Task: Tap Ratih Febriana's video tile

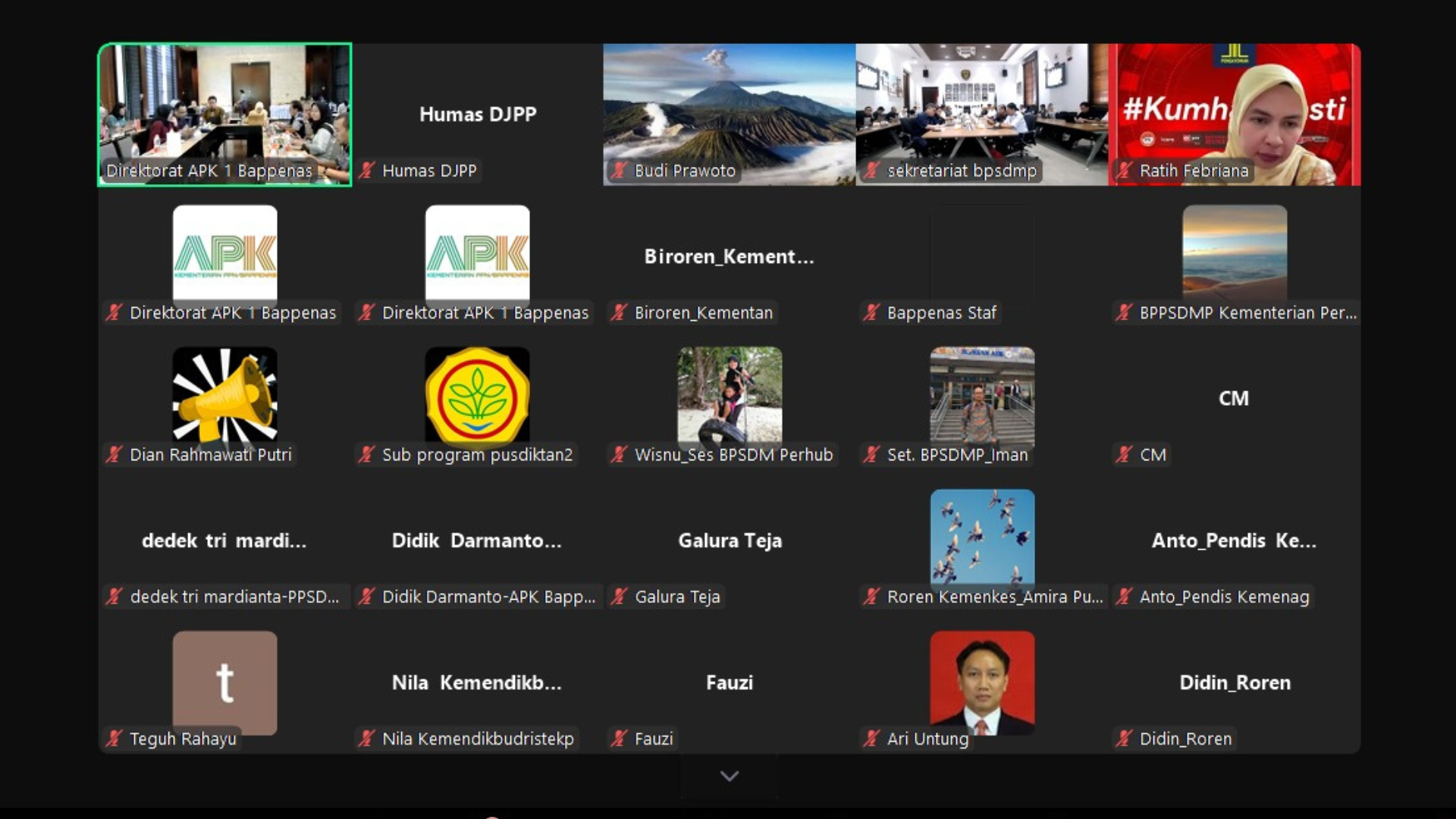Action: point(1234,114)
